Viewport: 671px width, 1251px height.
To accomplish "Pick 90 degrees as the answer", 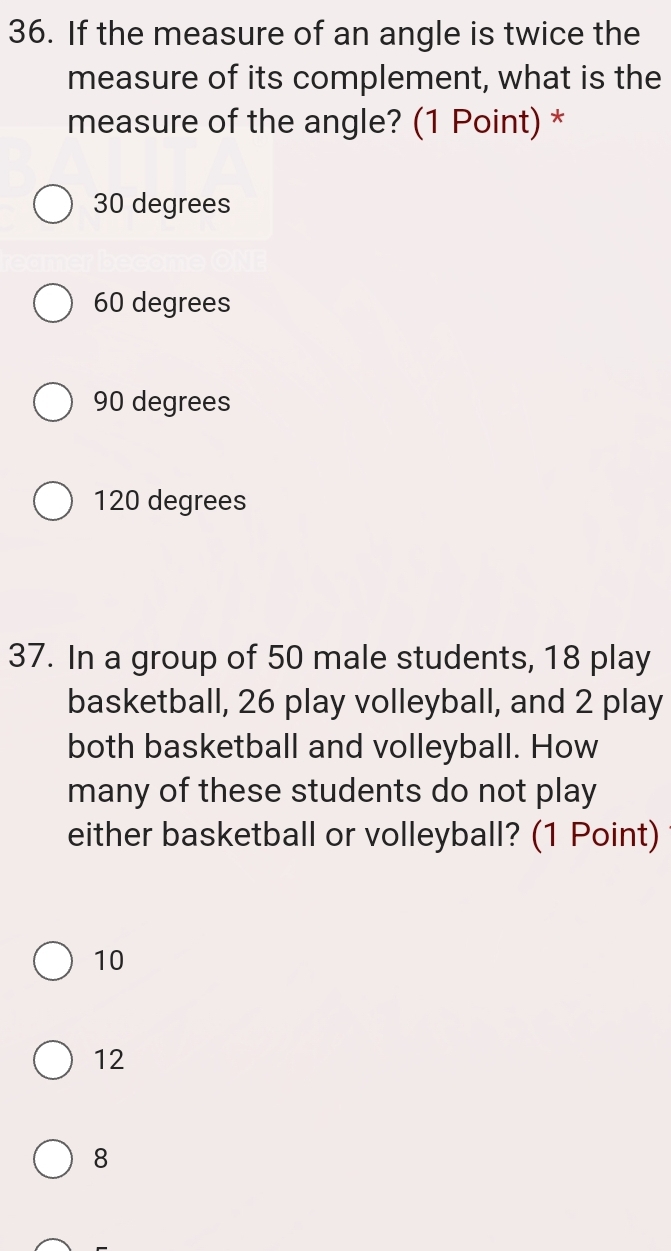I will coord(54,402).
